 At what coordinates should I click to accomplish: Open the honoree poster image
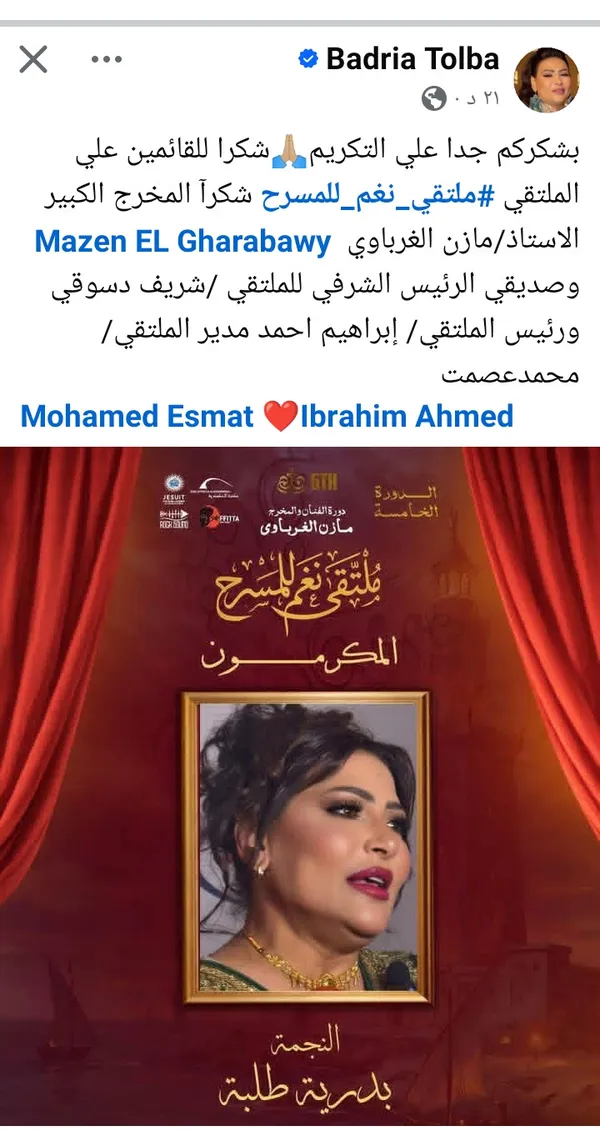click(300, 790)
